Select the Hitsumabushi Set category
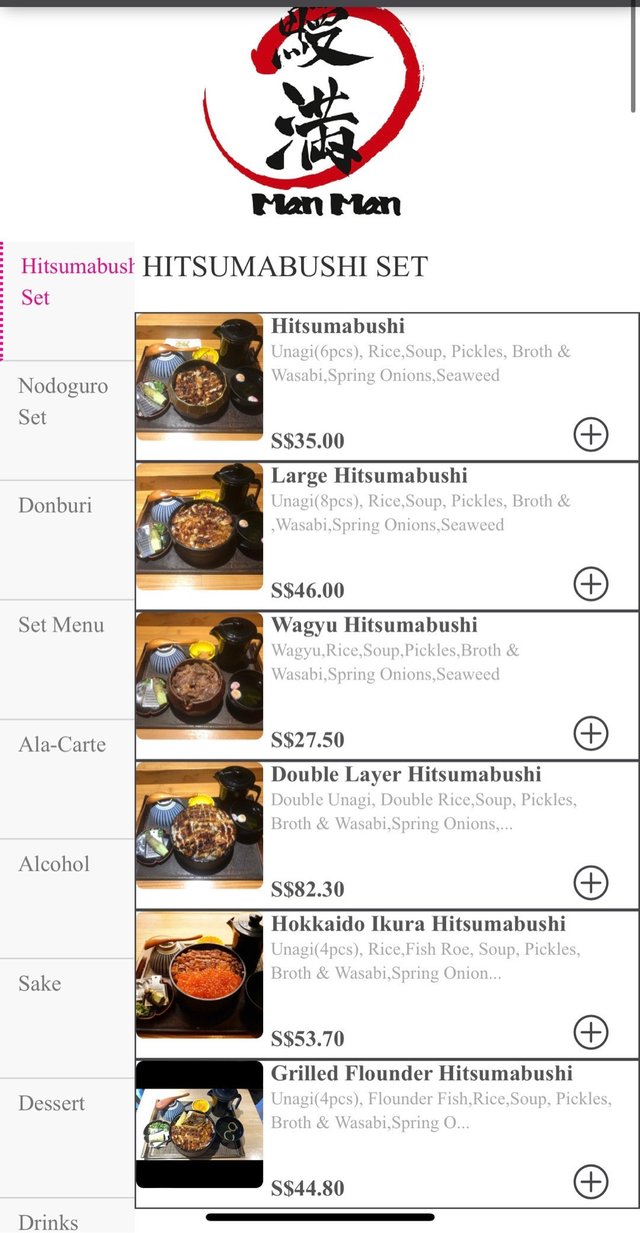 [70, 282]
